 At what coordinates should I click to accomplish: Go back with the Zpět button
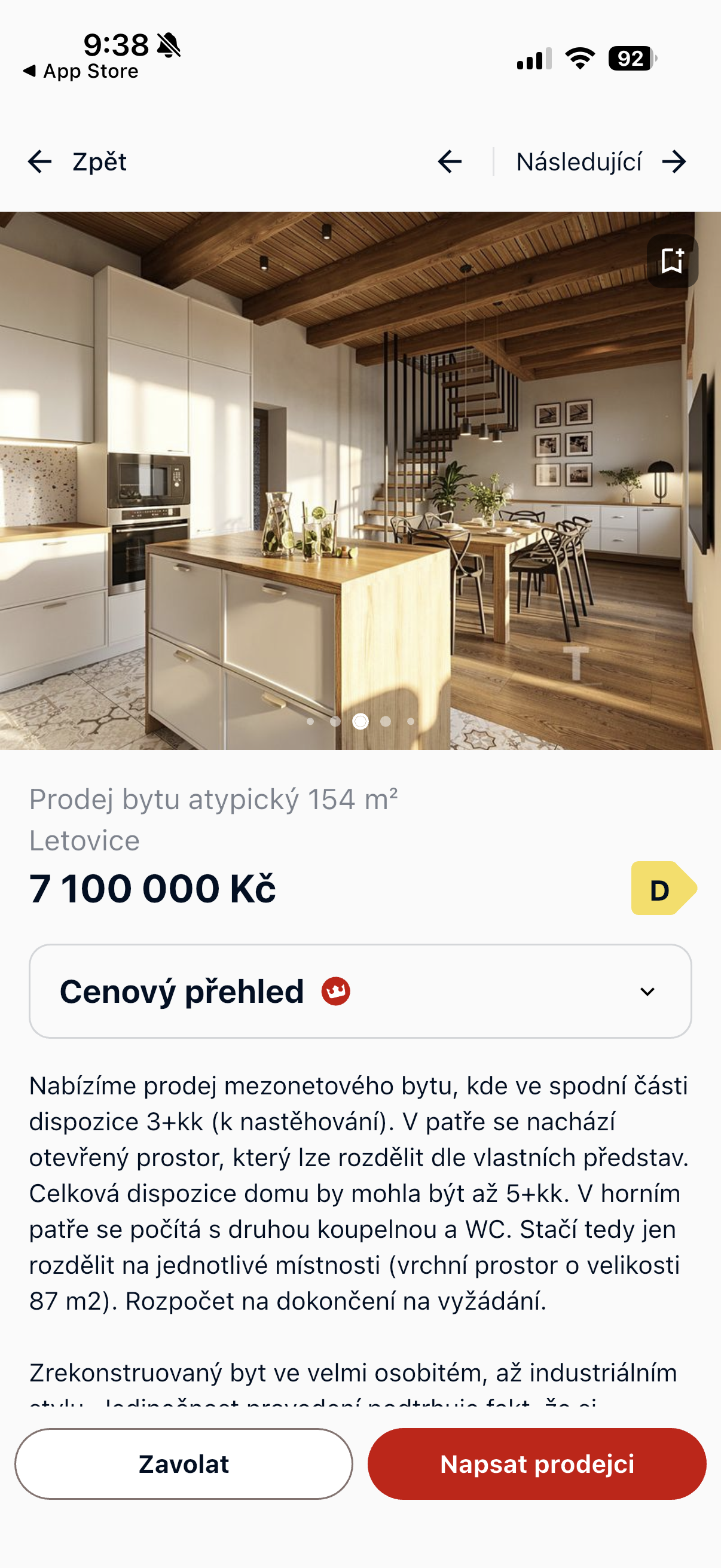click(x=77, y=162)
